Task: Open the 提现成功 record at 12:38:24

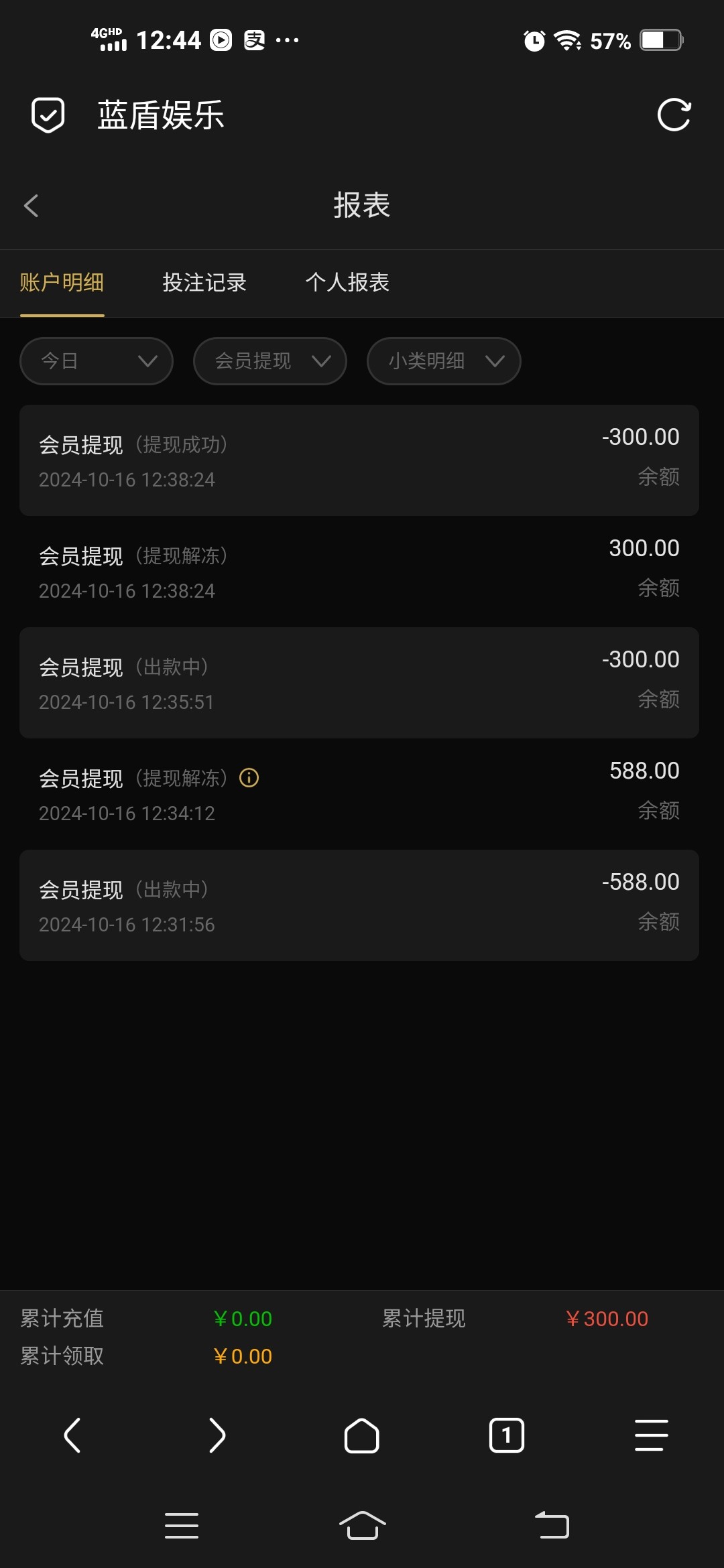Action: (359, 460)
